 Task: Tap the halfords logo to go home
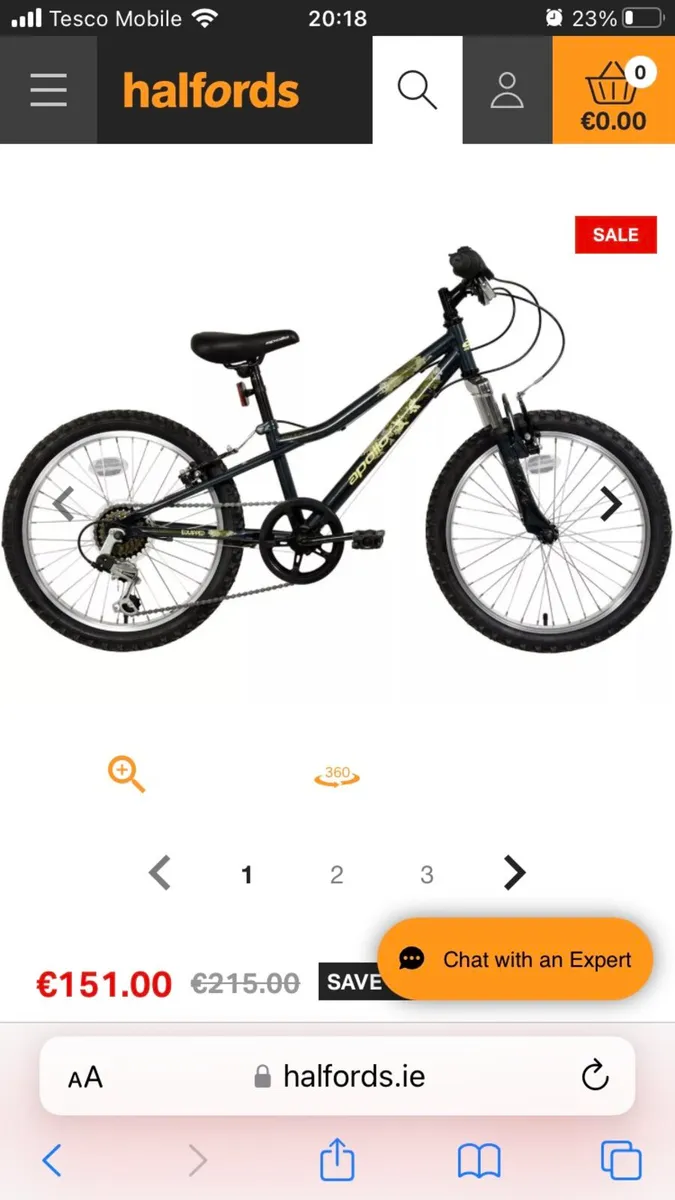(x=211, y=91)
